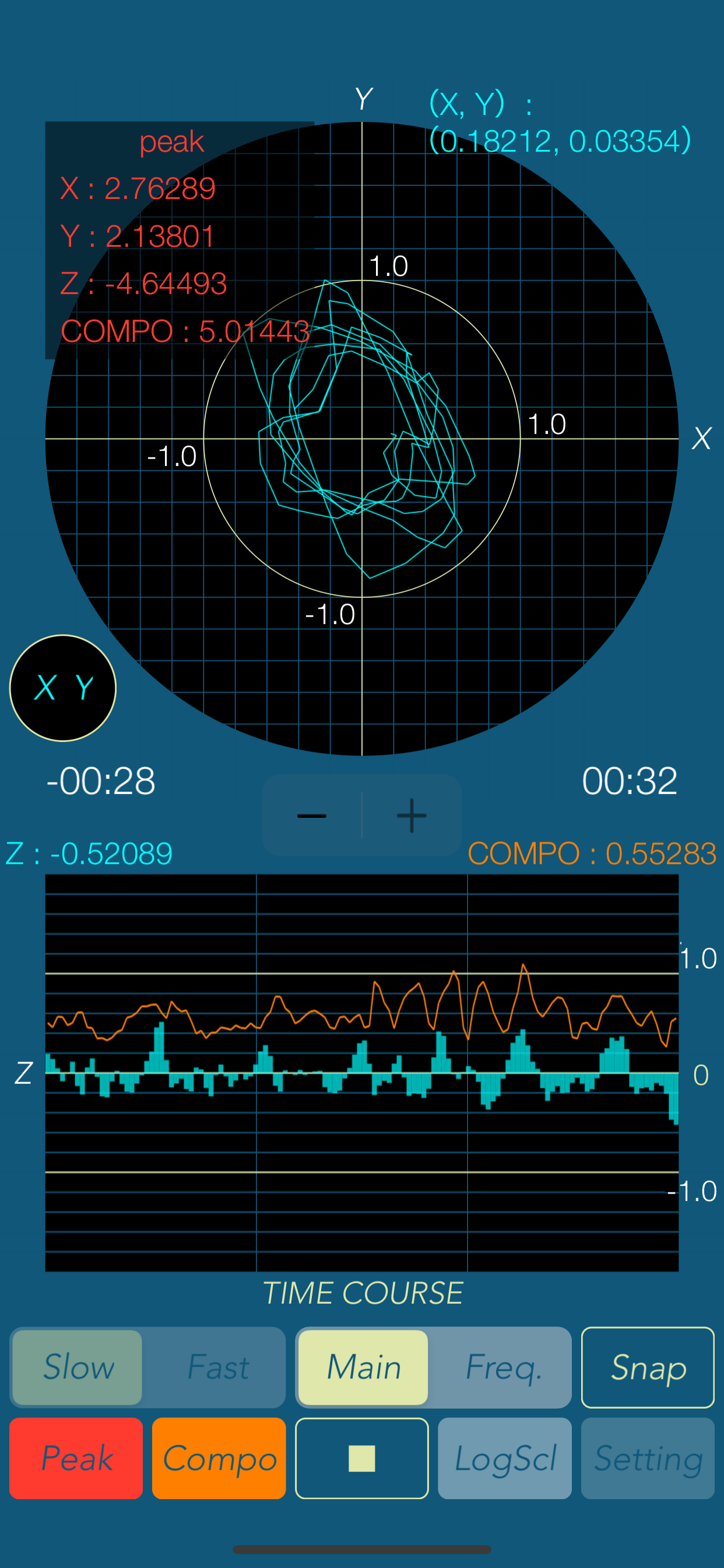Increase the time scale with plus

(412, 815)
